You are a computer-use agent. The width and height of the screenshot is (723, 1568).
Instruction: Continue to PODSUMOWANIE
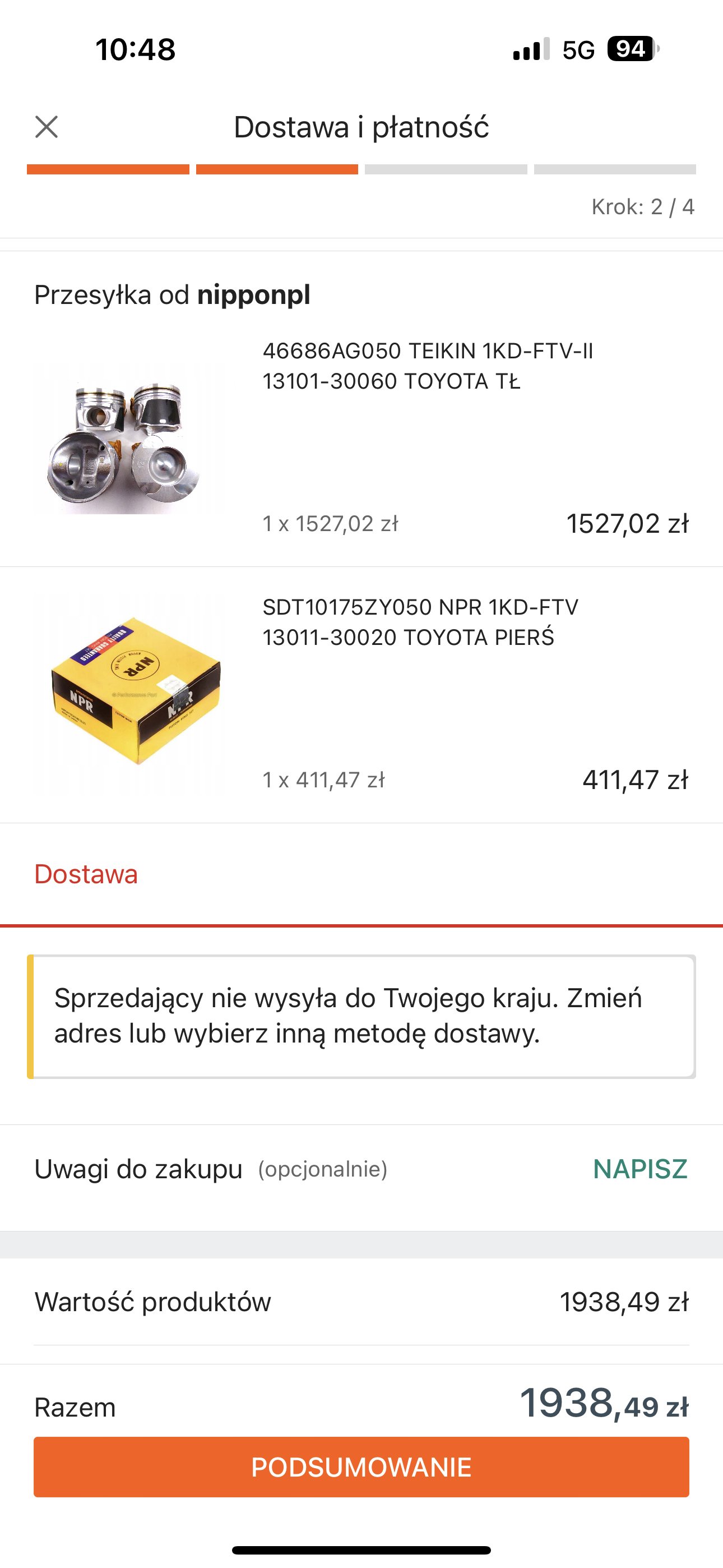361,1467
